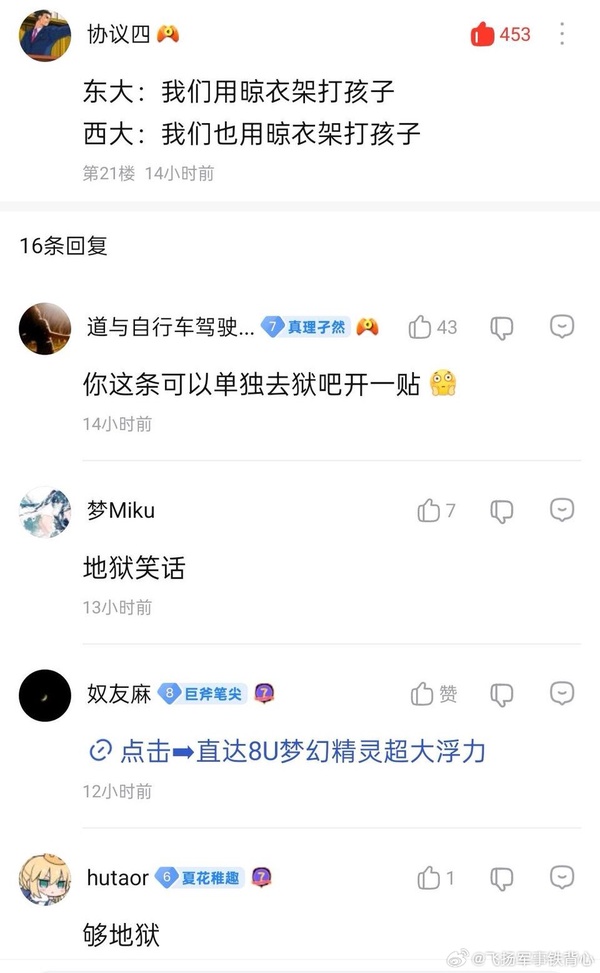Dislike the reply from 道与自行车驾驶
The height and width of the screenshot is (973, 600).
coord(501,327)
